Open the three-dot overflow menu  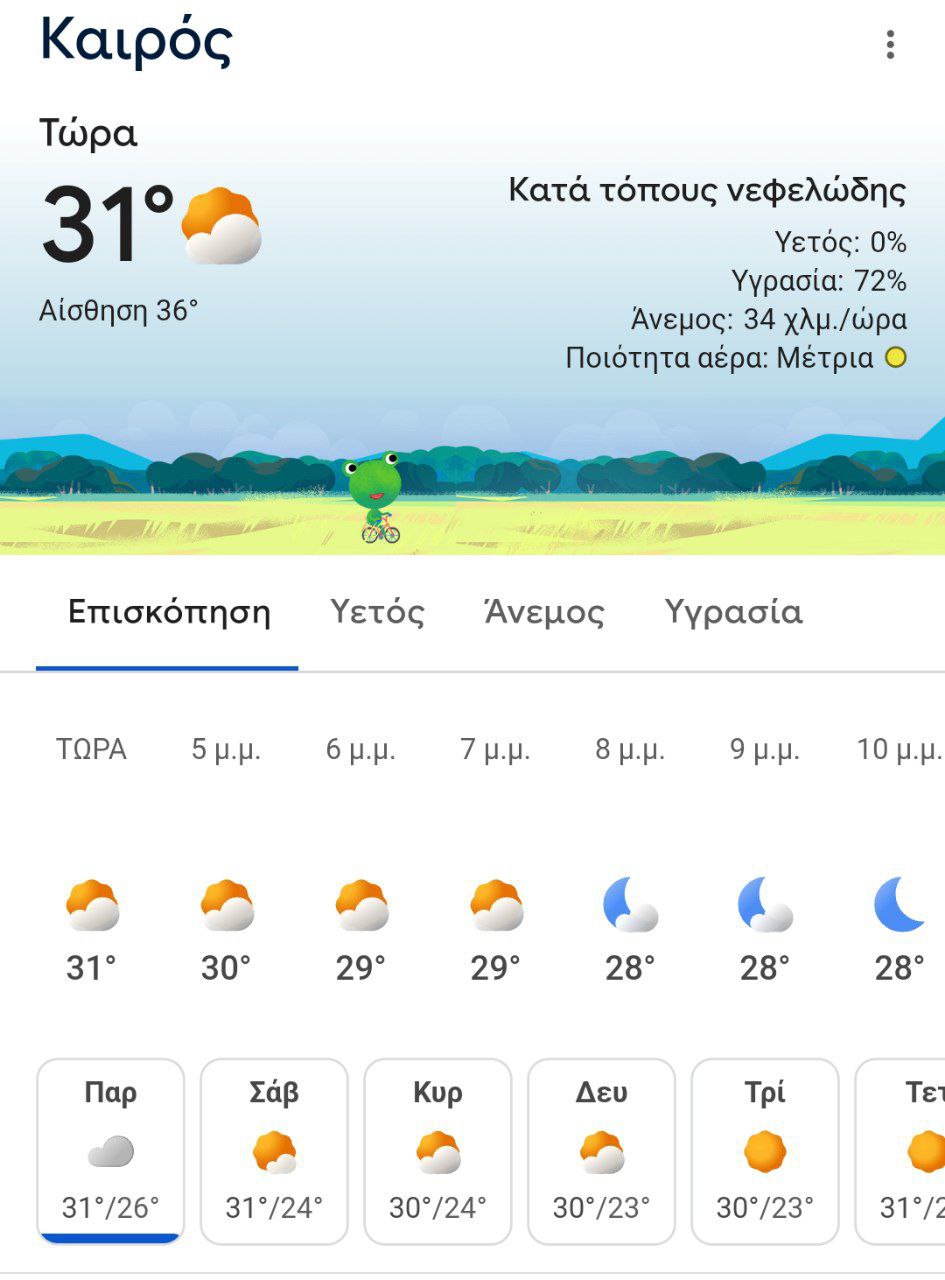[889, 45]
